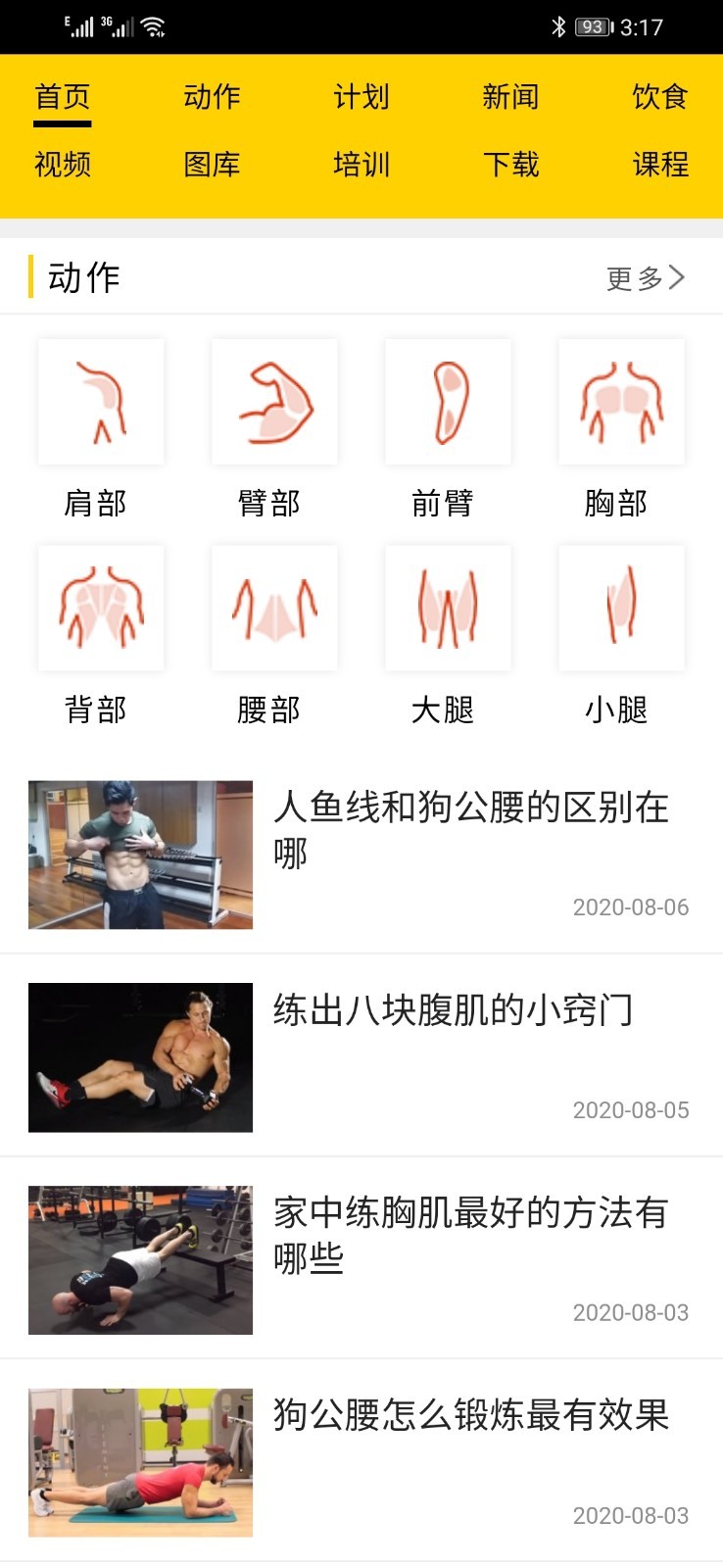Go to the 新闻 tab
The height and width of the screenshot is (1568, 723).
[510, 97]
